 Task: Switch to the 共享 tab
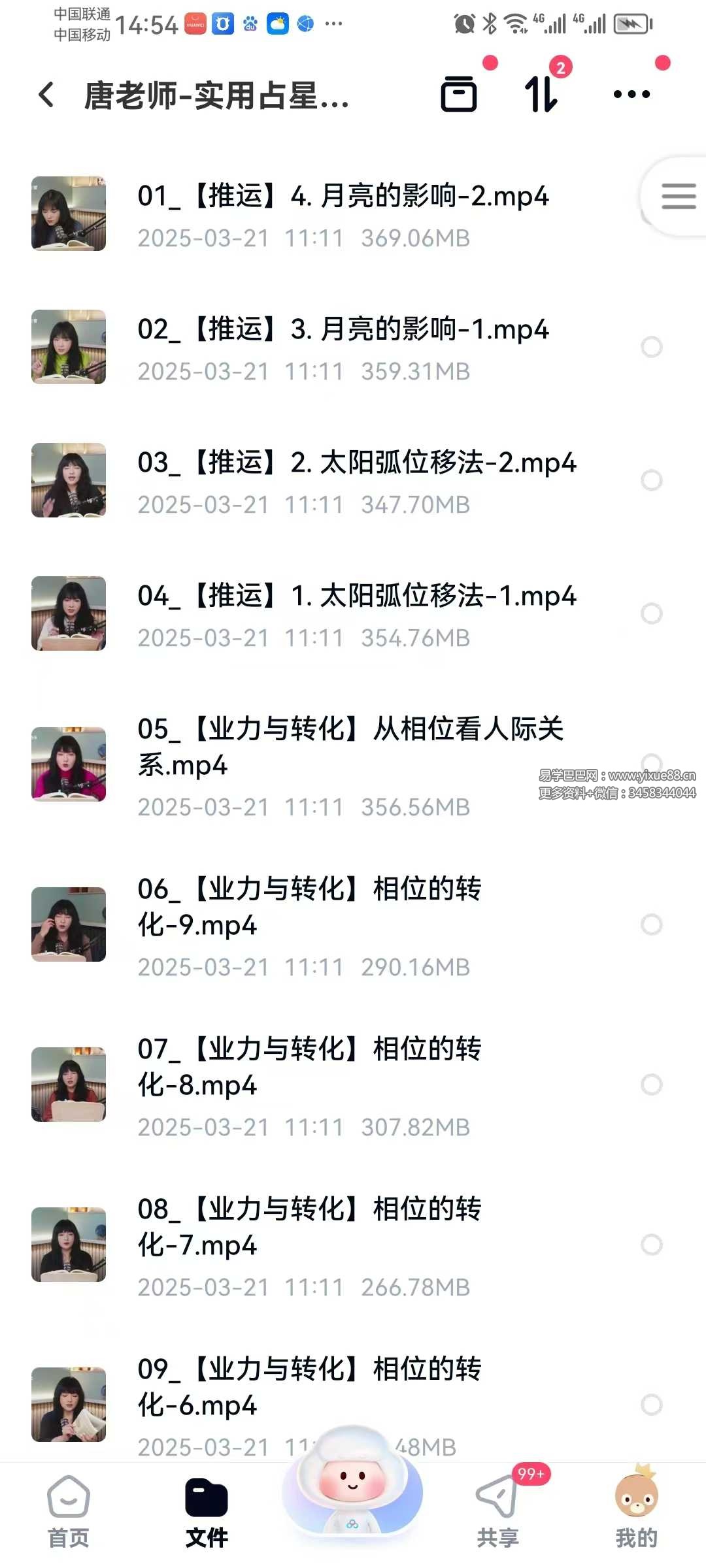498,1511
